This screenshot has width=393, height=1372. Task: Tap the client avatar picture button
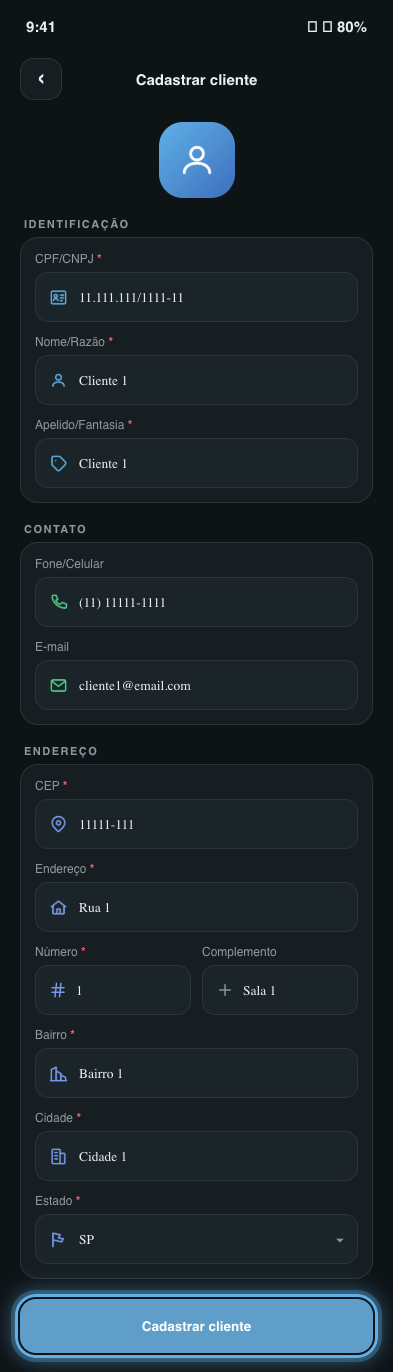coord(197,160)
